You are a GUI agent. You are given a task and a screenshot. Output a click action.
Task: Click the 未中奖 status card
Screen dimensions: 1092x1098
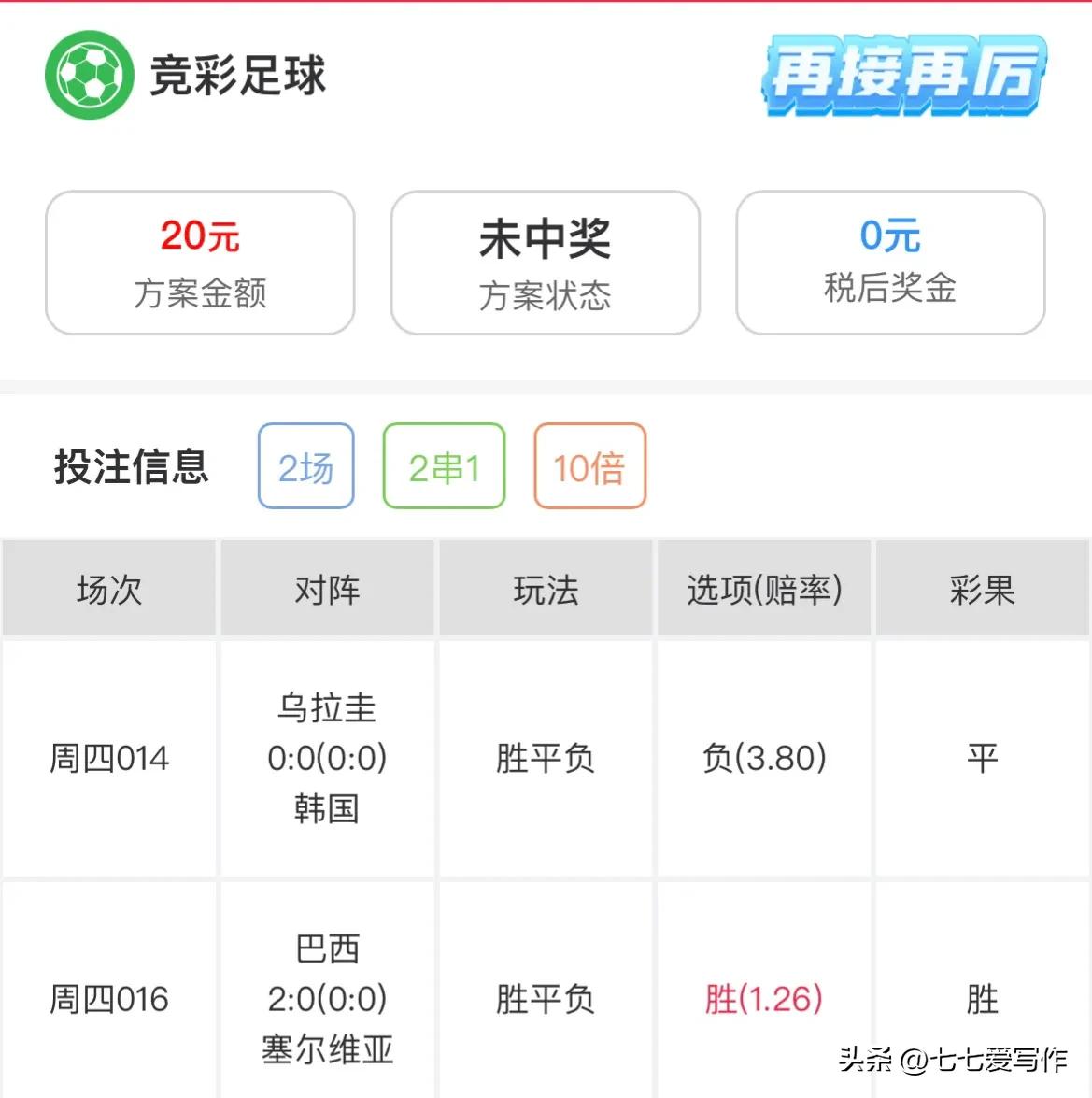(545, 262)
